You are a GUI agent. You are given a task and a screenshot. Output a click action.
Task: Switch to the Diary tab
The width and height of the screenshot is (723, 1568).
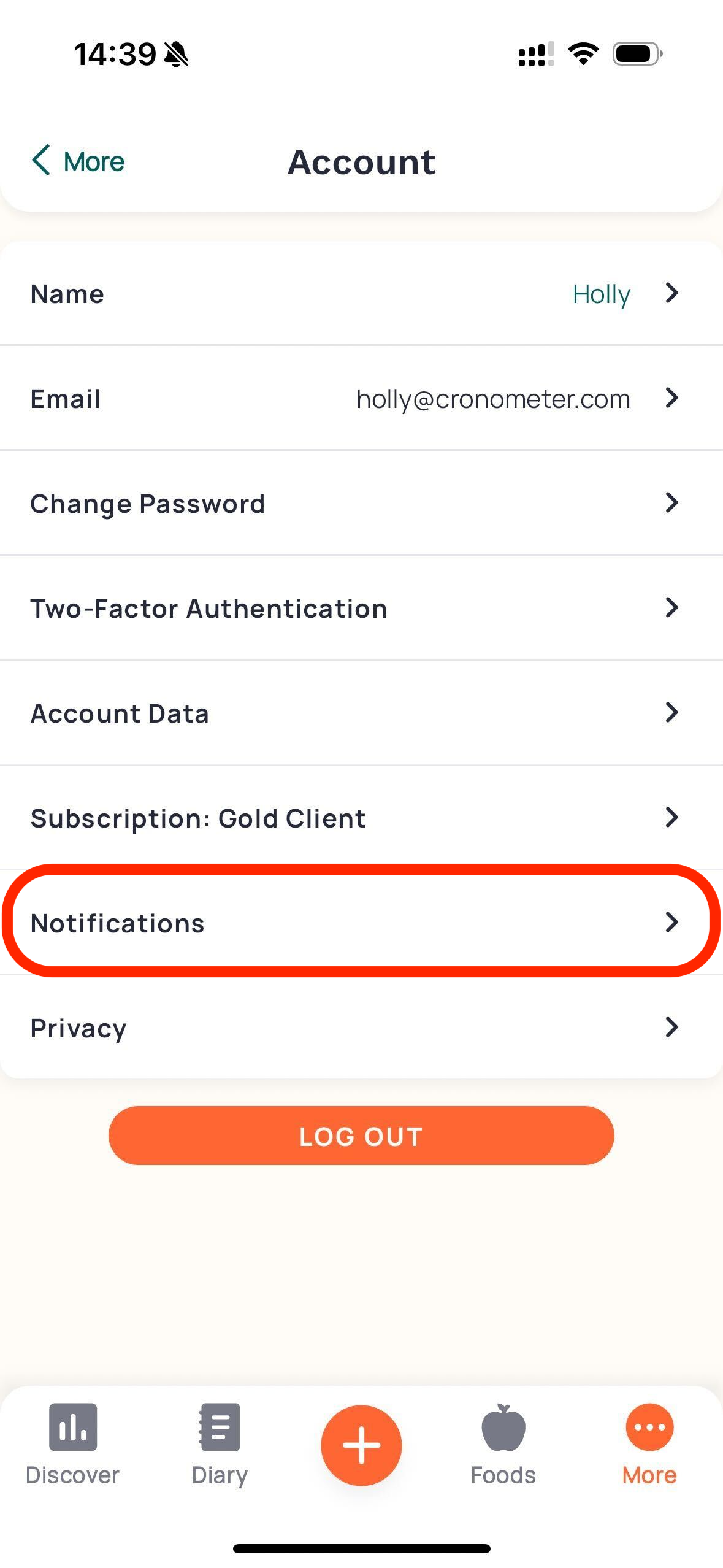click(x=220, y=1445)
